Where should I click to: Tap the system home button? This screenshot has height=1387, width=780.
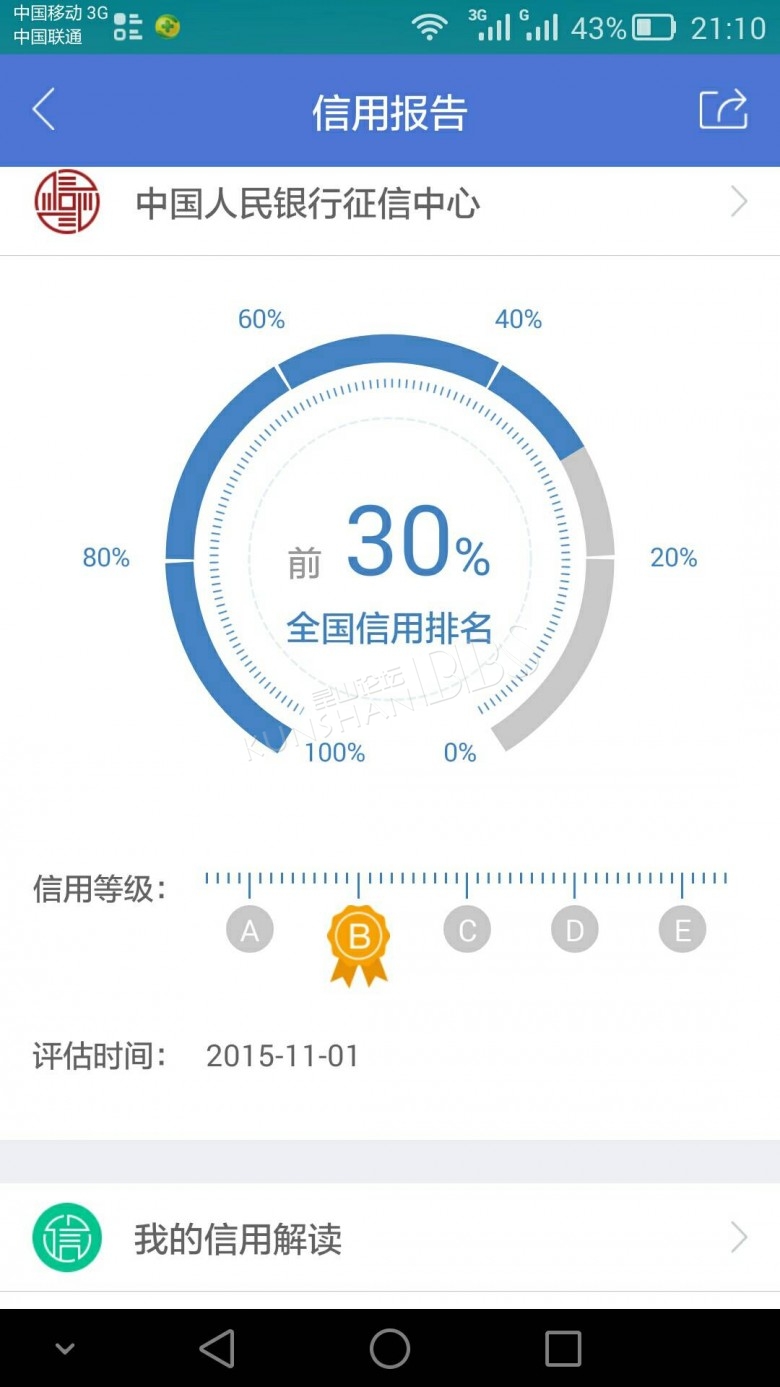point(390,1348)
